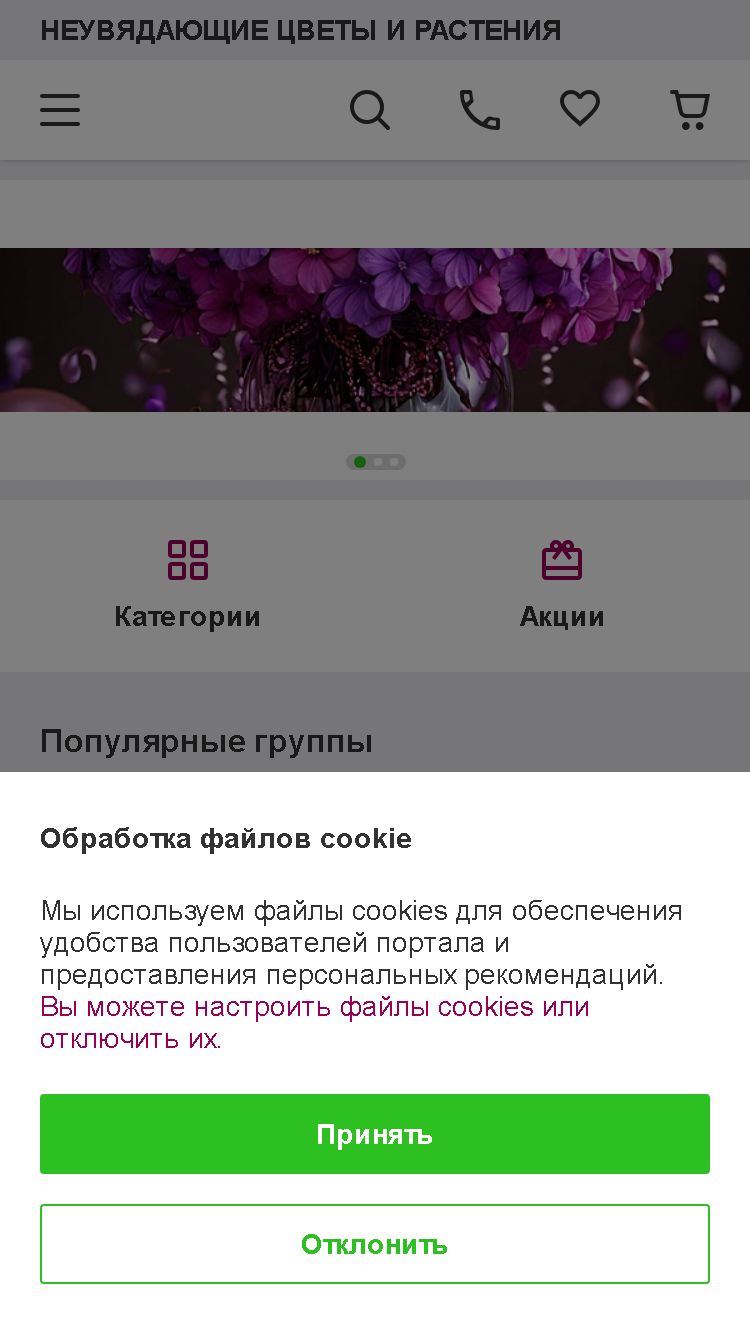750x1334 pixels.
Task: Accept cookies with Принять
Action: (375, 1134)
